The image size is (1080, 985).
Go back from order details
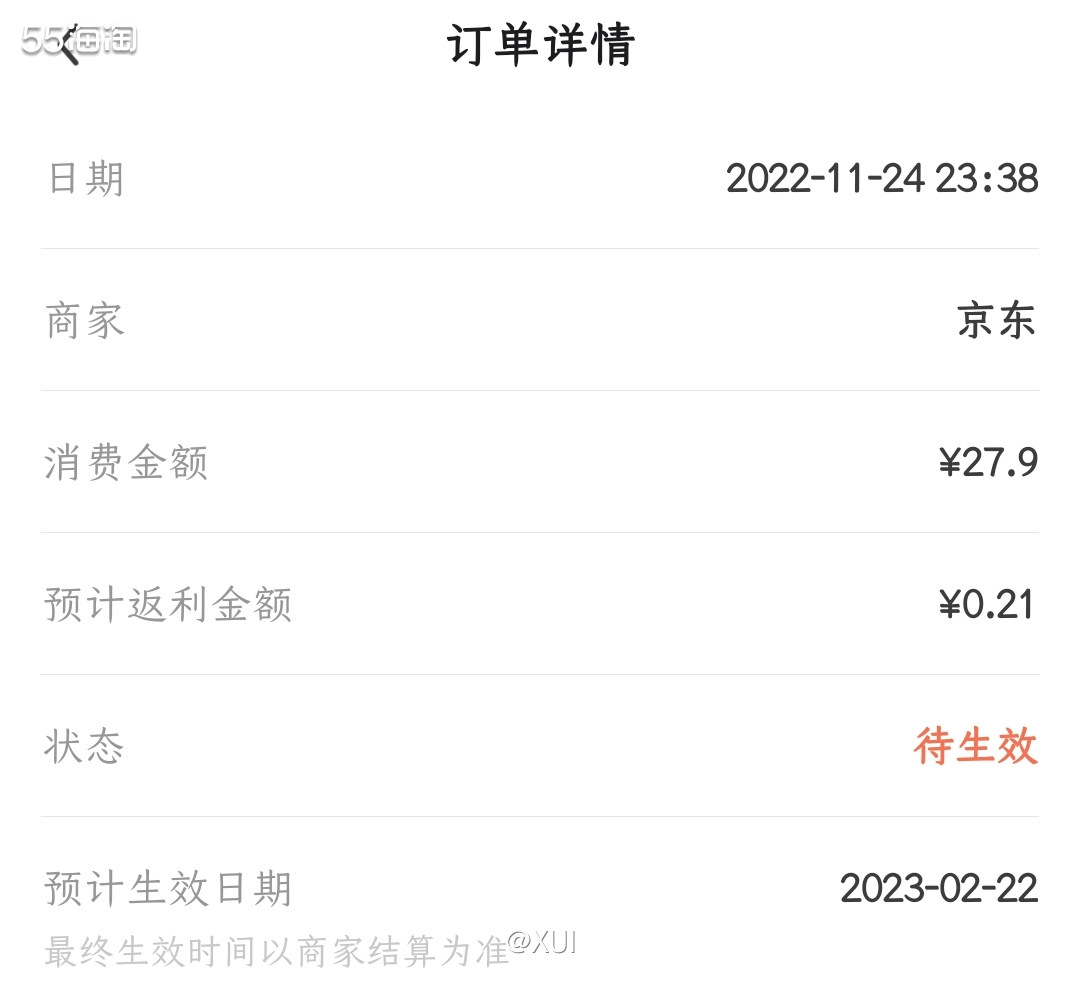[68, 46]
